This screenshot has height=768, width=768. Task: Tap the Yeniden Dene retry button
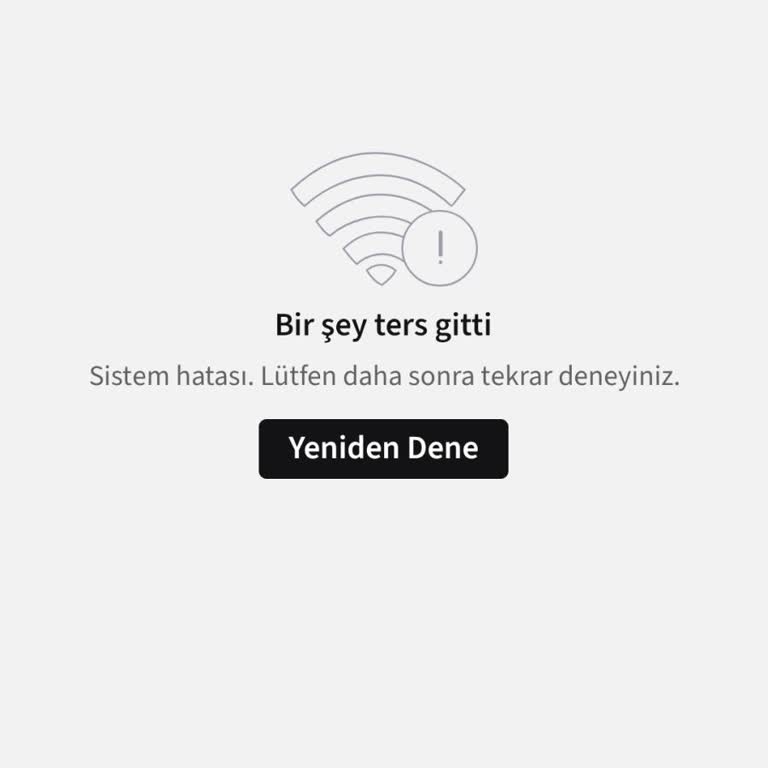tap(383, 448)
